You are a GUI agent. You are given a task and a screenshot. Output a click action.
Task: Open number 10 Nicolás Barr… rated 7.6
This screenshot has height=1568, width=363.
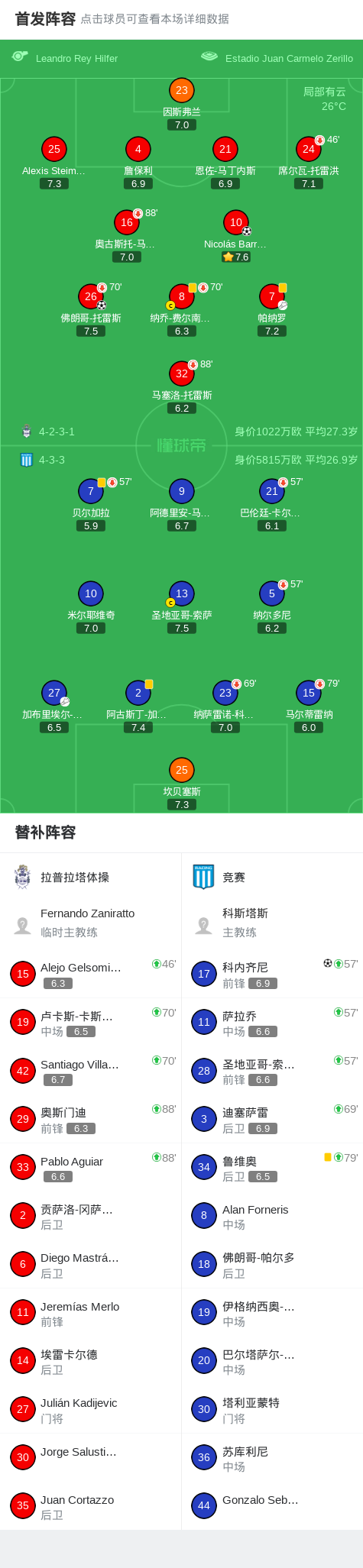click(235, 237)
